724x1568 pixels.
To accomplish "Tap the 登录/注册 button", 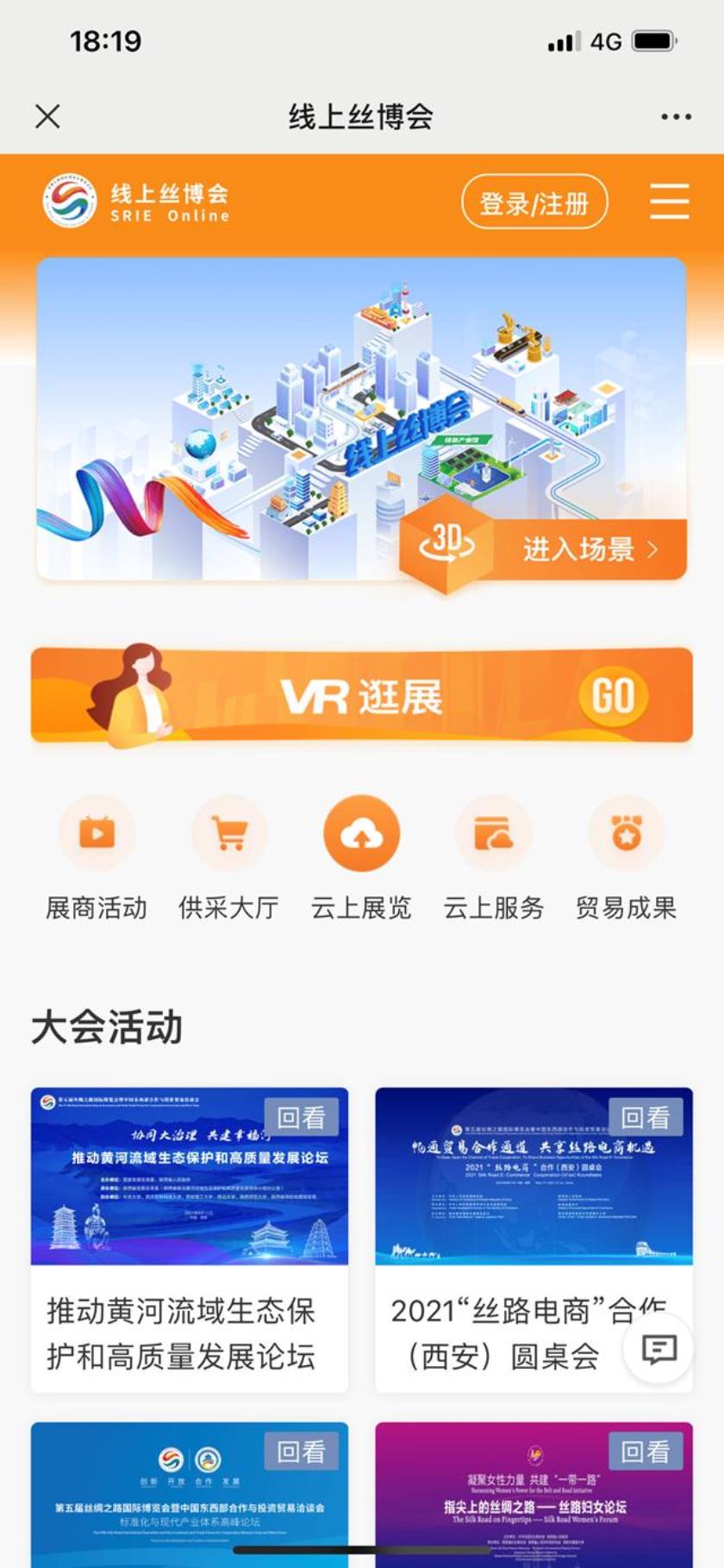I will pos(534,203).
